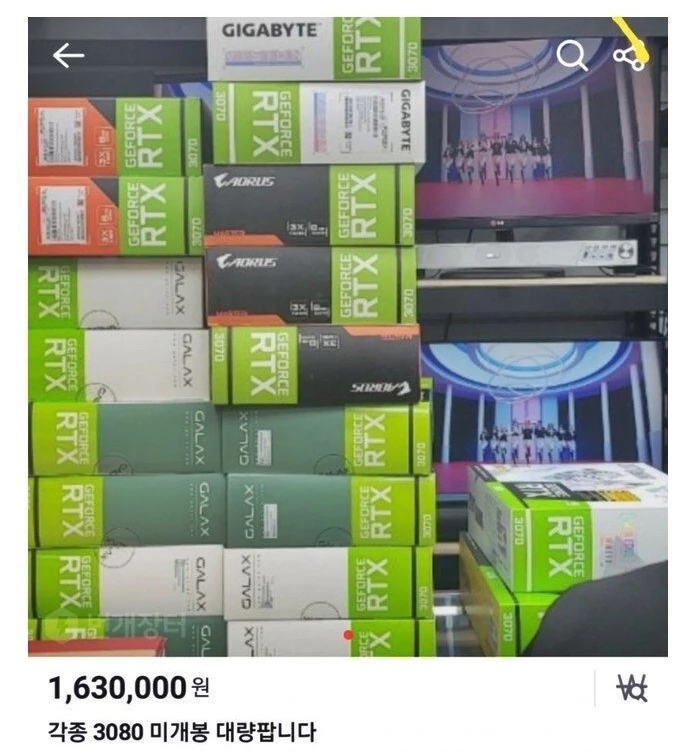Open search from the magnifier icon
This screenshot has width=692, height=755.
tap(572, 56)
